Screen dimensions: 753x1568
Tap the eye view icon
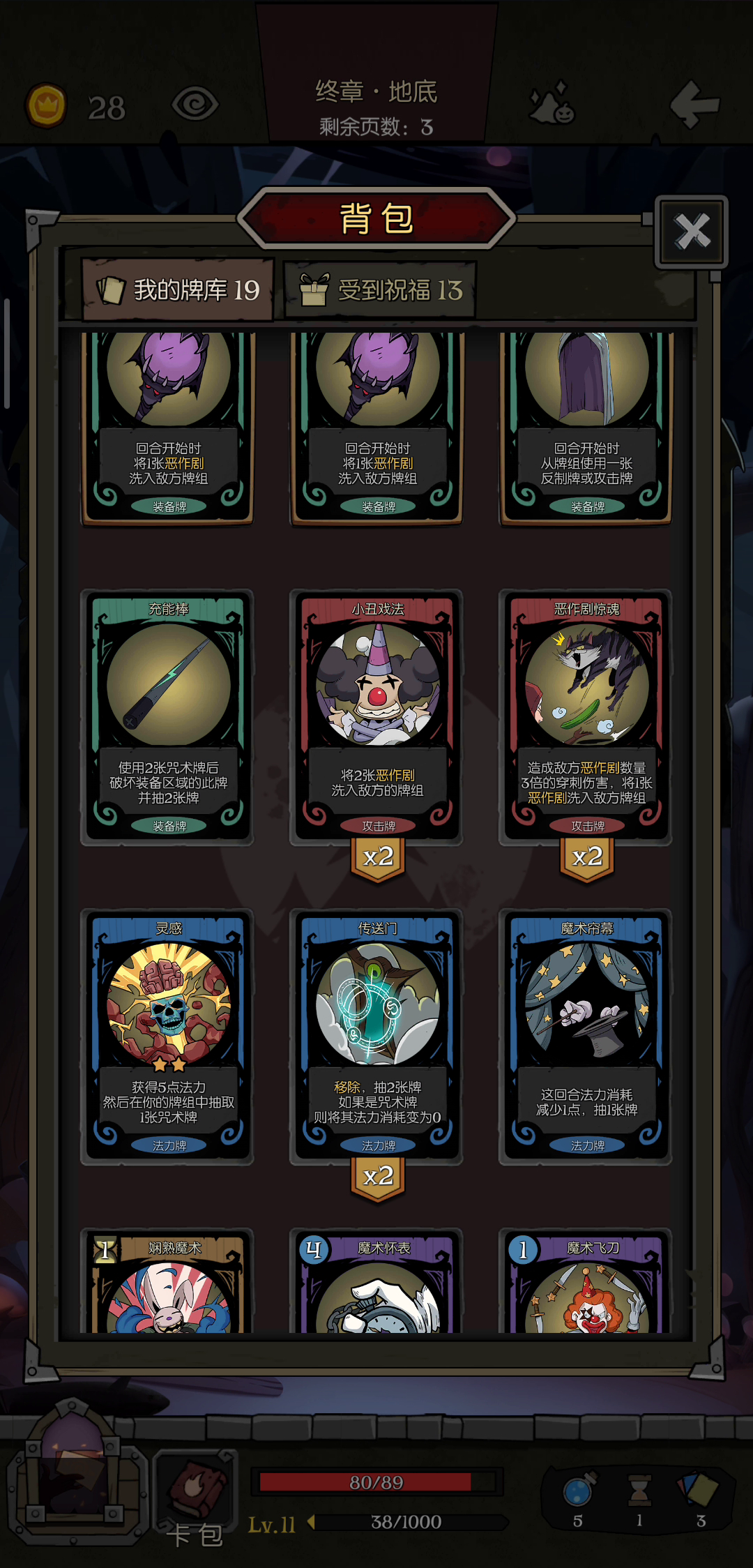tap(195, 105)
